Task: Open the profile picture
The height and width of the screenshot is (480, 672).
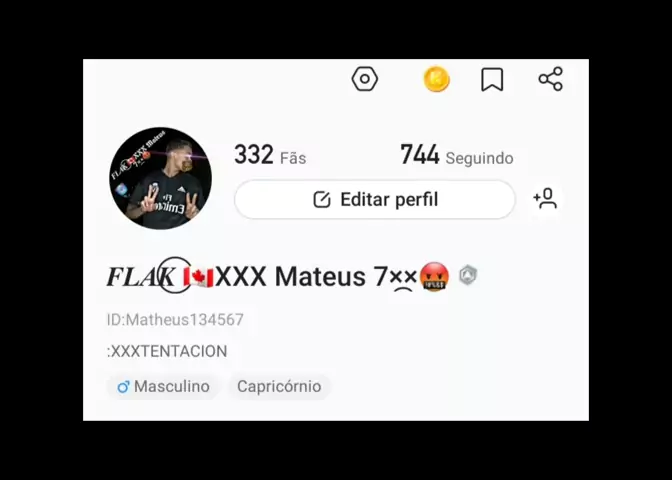Action: [x=160, y=178]
